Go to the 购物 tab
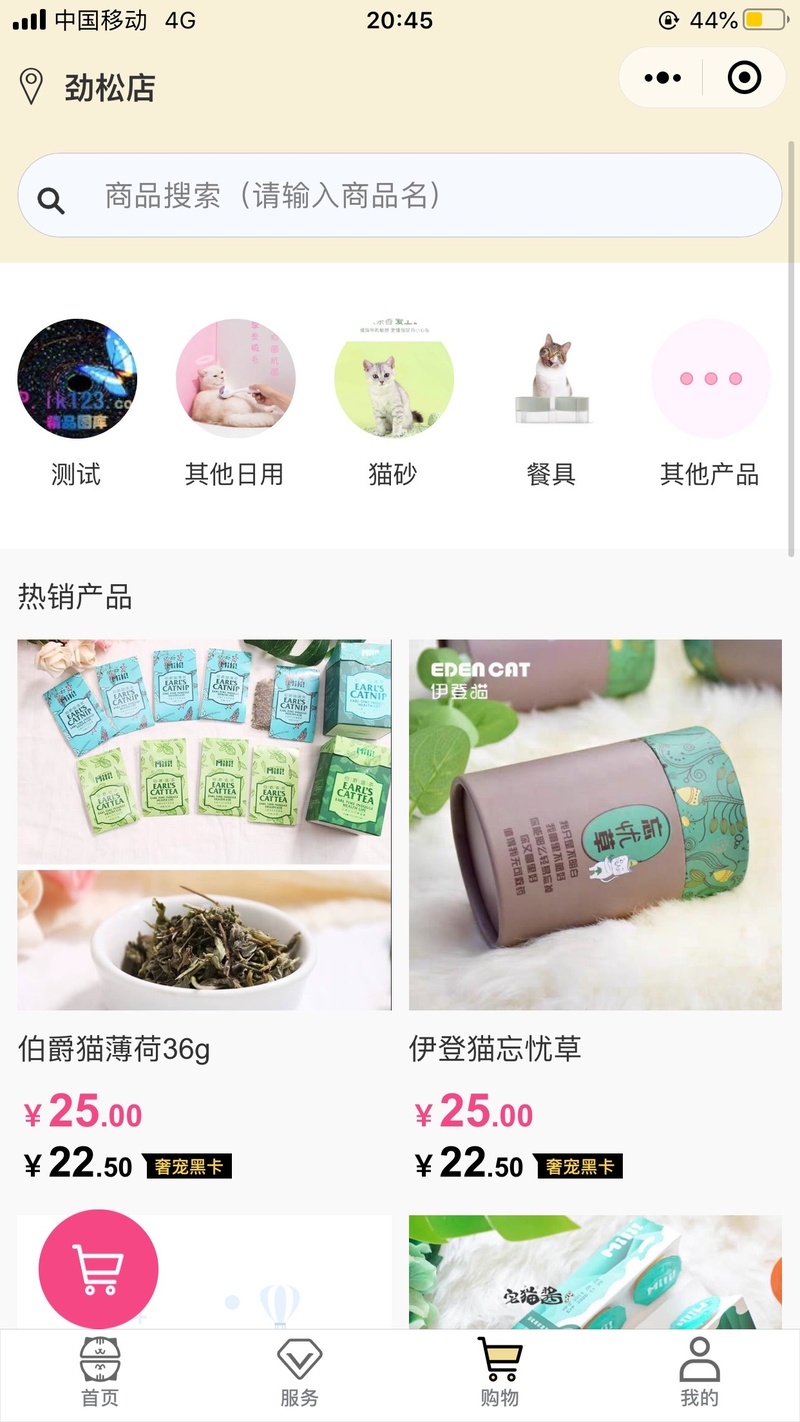Image resolution: width=800 pixels, height=1422 pixels. 499,1373
